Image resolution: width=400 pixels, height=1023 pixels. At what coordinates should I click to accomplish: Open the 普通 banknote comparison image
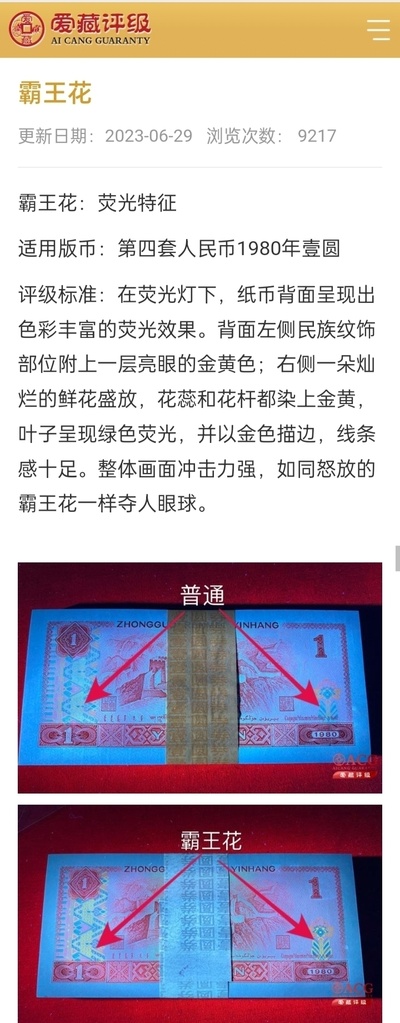[200, 677]
